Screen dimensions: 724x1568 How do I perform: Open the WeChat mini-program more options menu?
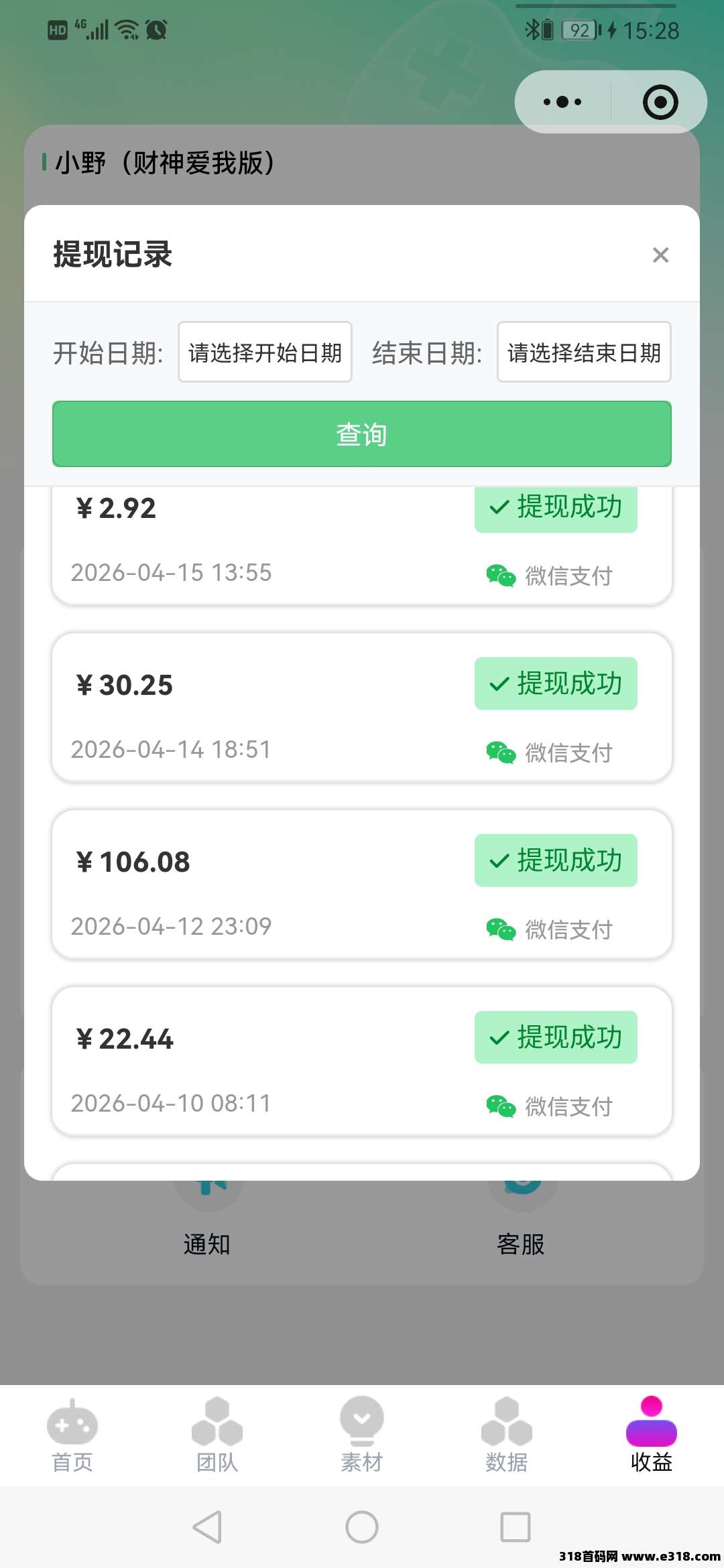point(560,101)
